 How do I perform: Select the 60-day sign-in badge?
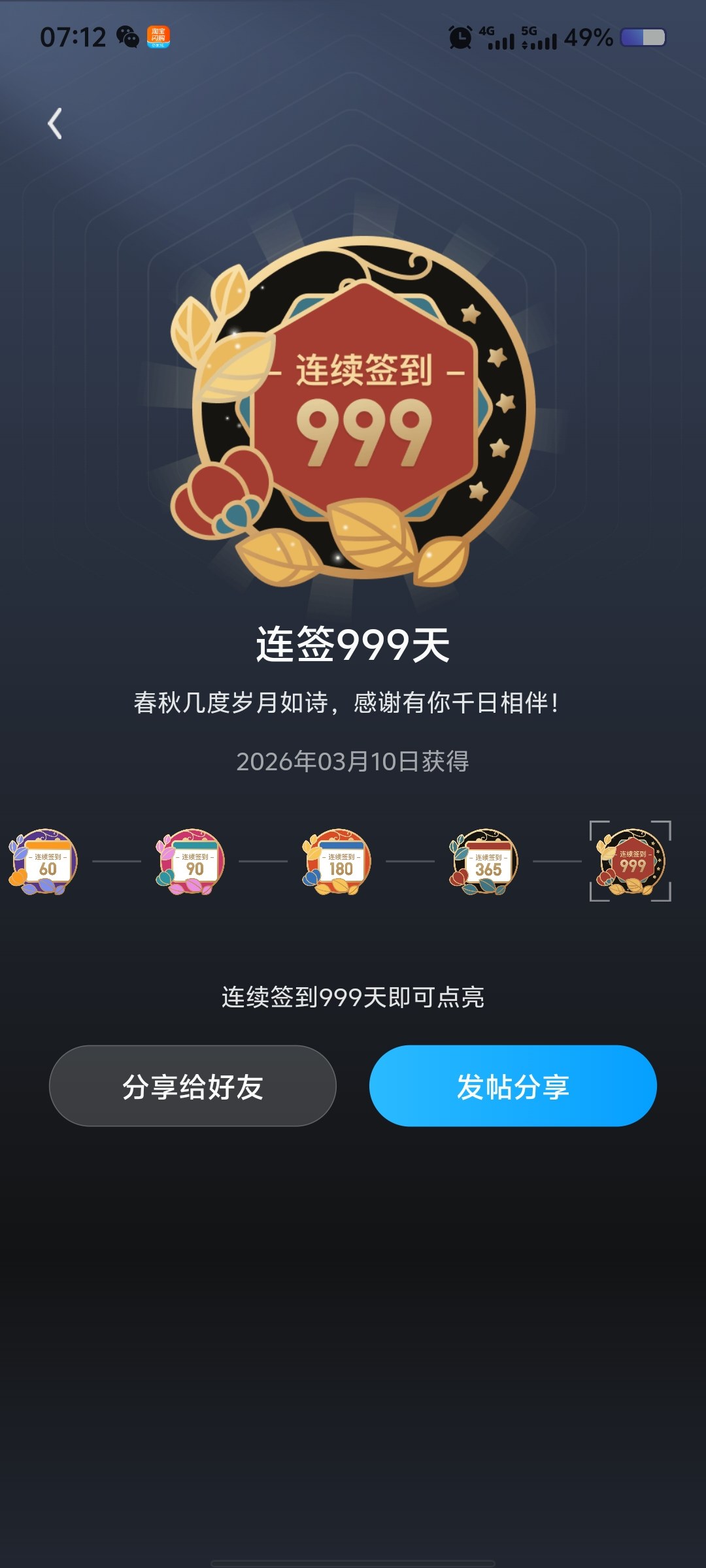tap(44, 862)
